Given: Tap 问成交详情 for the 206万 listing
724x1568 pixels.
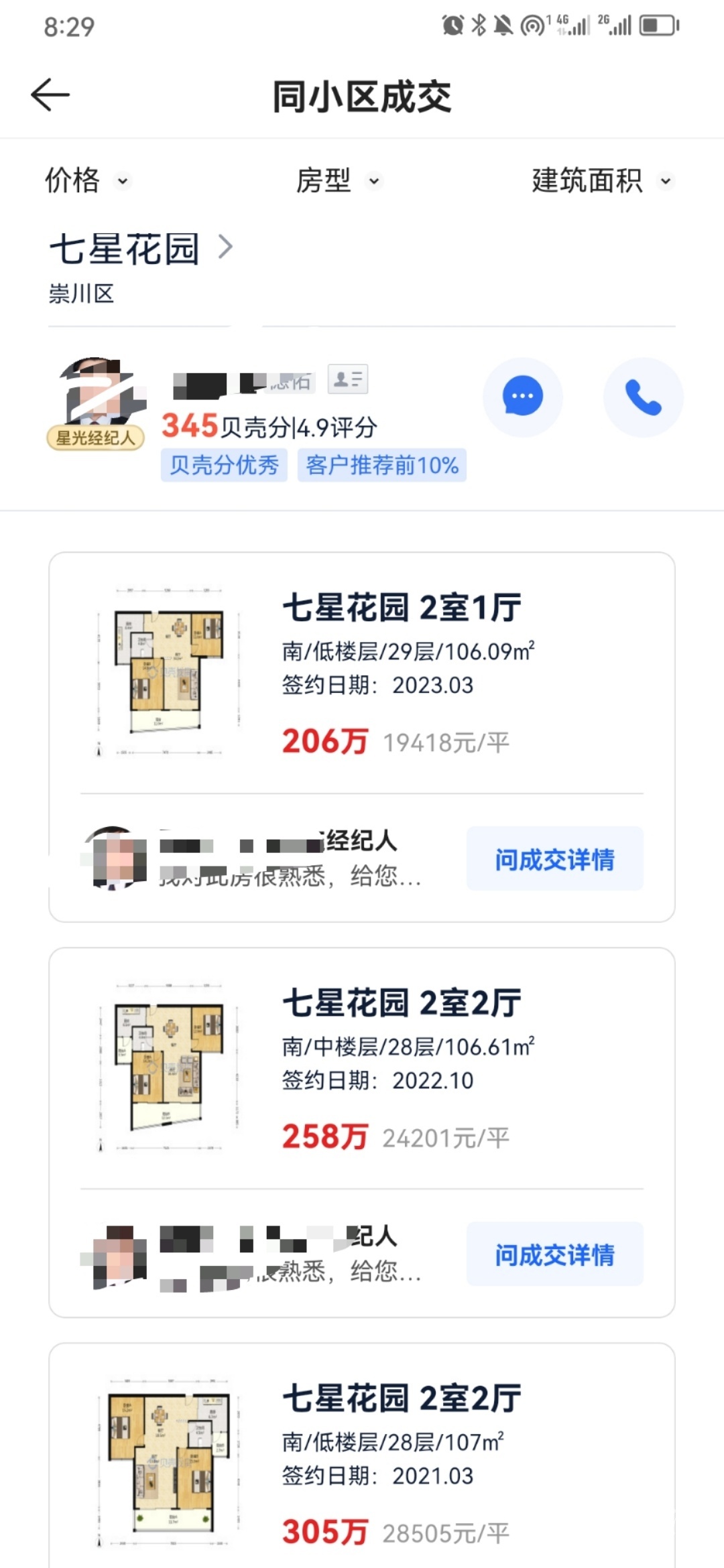Looking at the screenshot, I should click(554, 859).
